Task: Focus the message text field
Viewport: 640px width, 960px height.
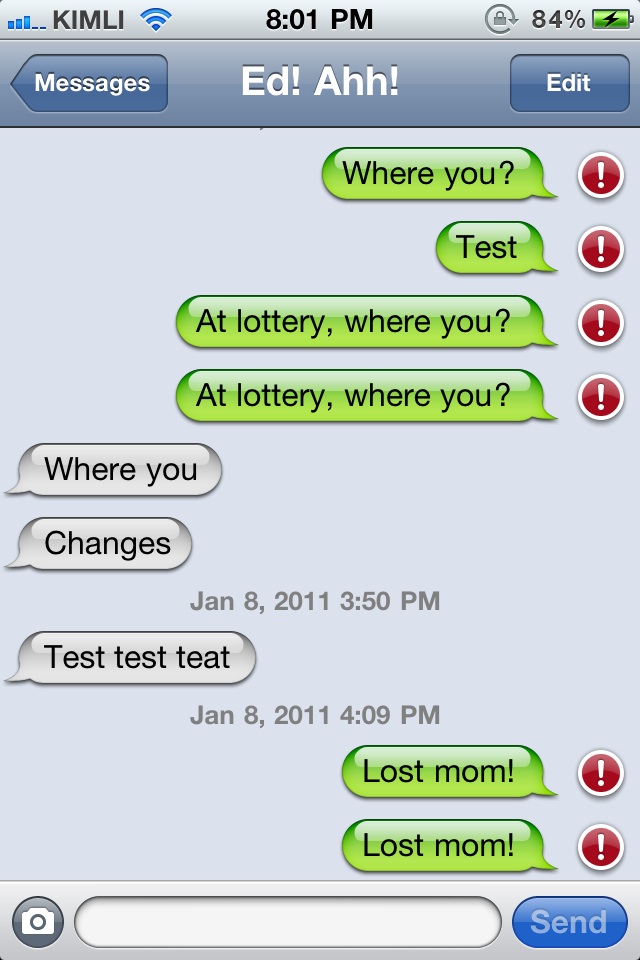Action: [x=287, y=921]
